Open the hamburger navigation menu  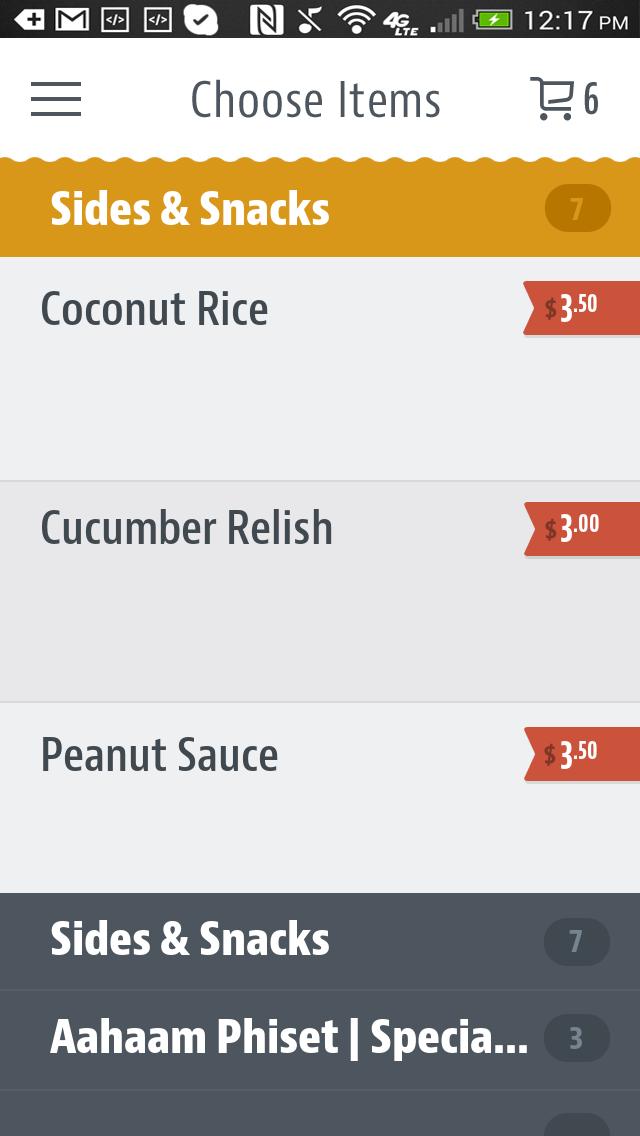point(56,99)
